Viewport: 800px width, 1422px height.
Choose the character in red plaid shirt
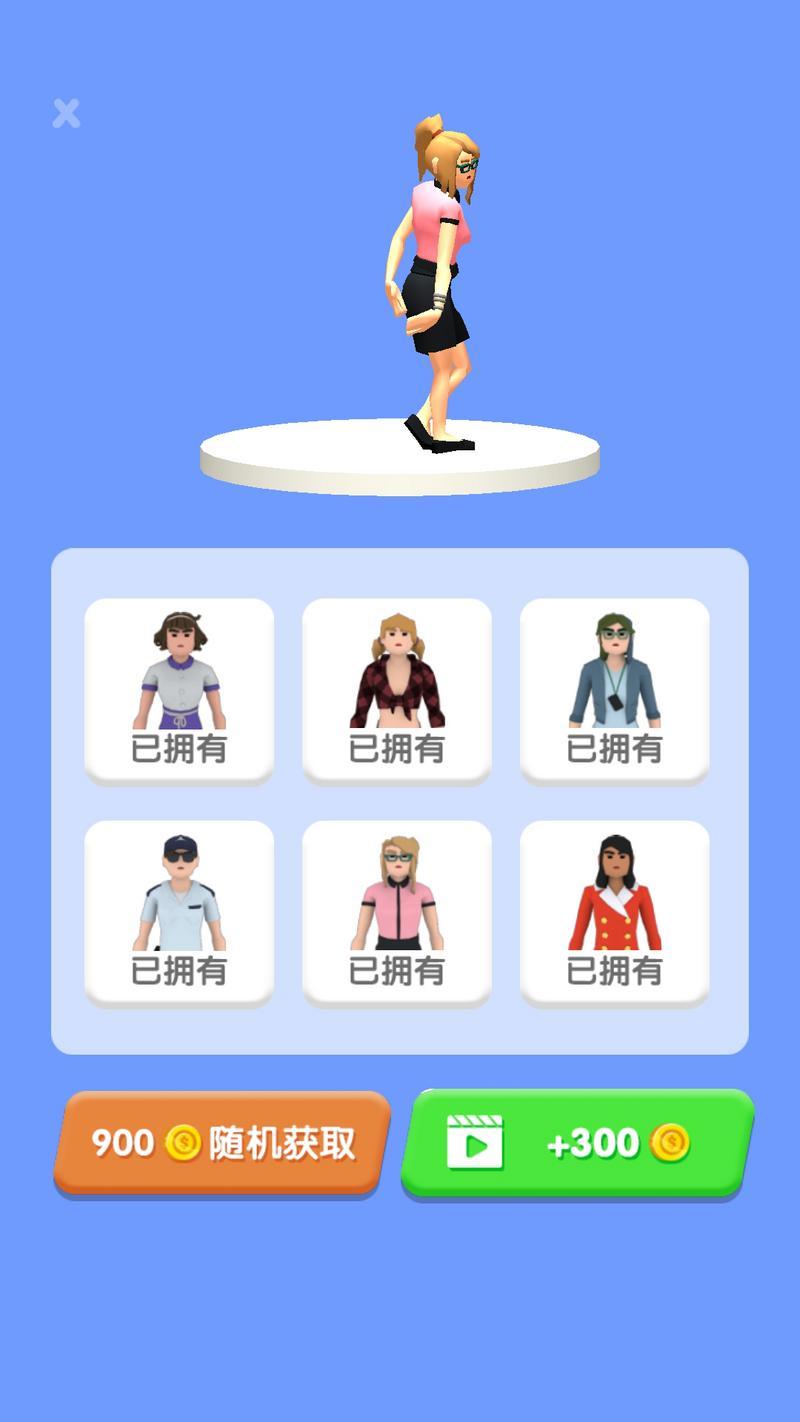click(x=397, y=689)
